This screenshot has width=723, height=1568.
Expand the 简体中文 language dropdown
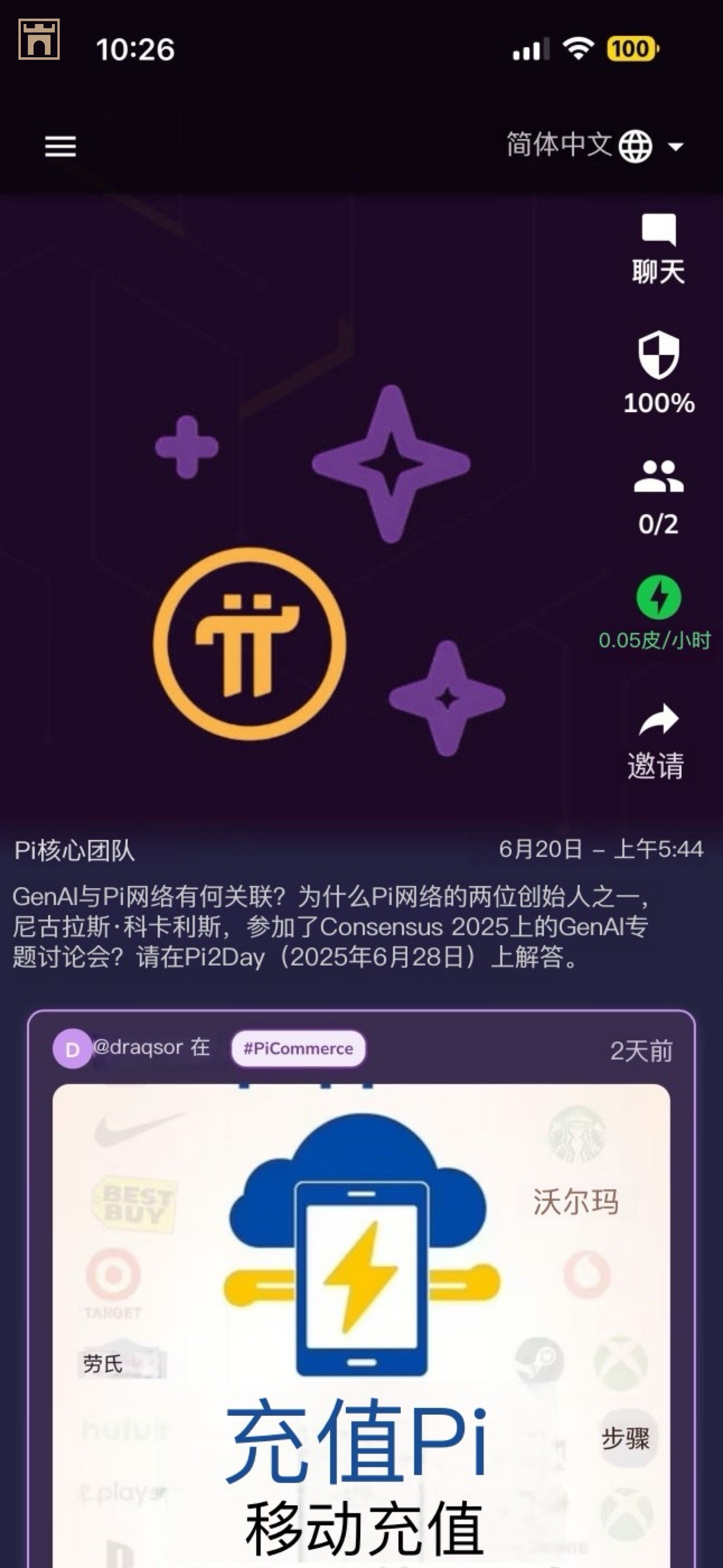point(595,146)
